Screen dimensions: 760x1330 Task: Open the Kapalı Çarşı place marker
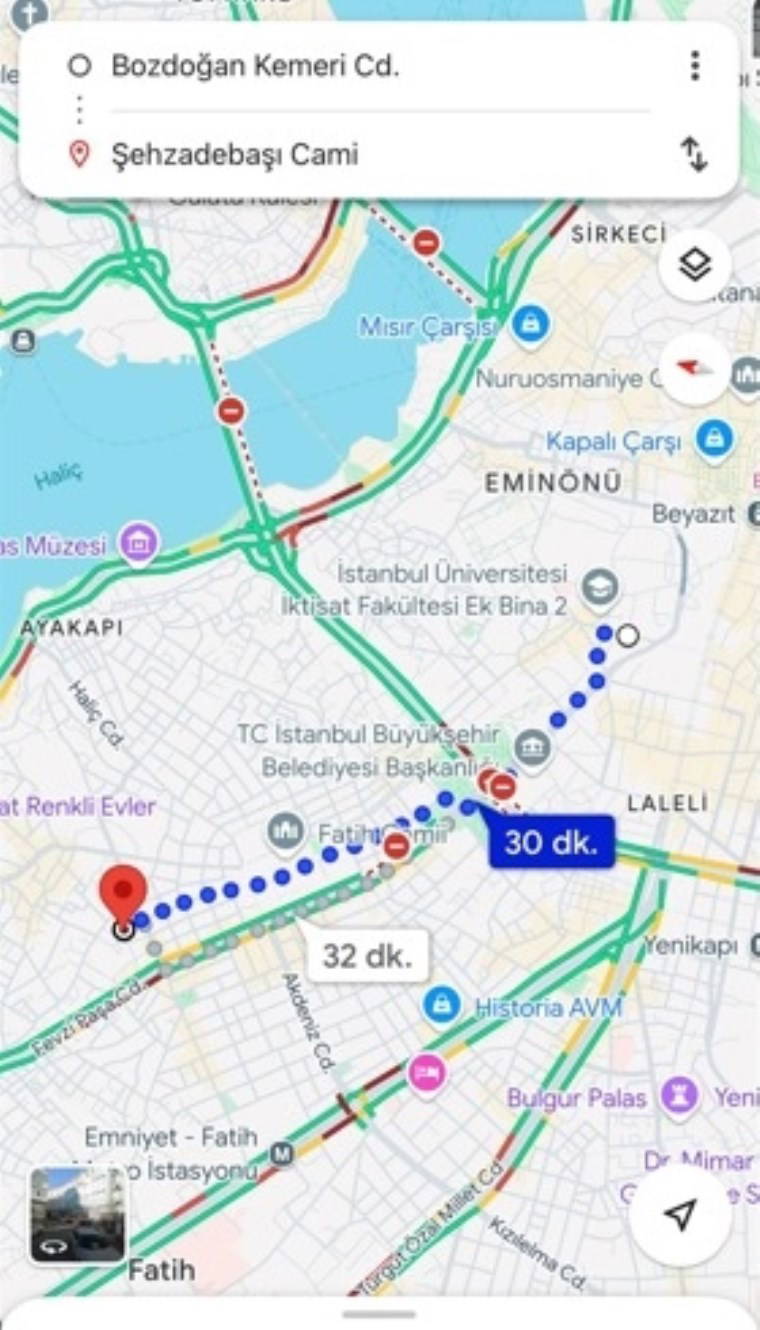(714, 440)
